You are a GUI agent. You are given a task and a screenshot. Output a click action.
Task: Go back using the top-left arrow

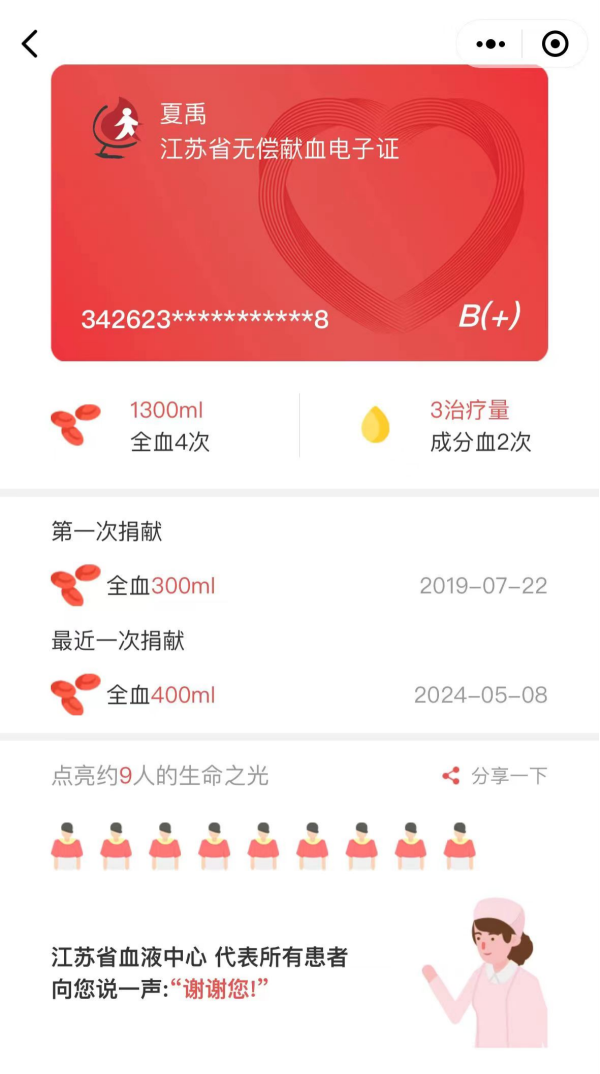tap(30, 44)
